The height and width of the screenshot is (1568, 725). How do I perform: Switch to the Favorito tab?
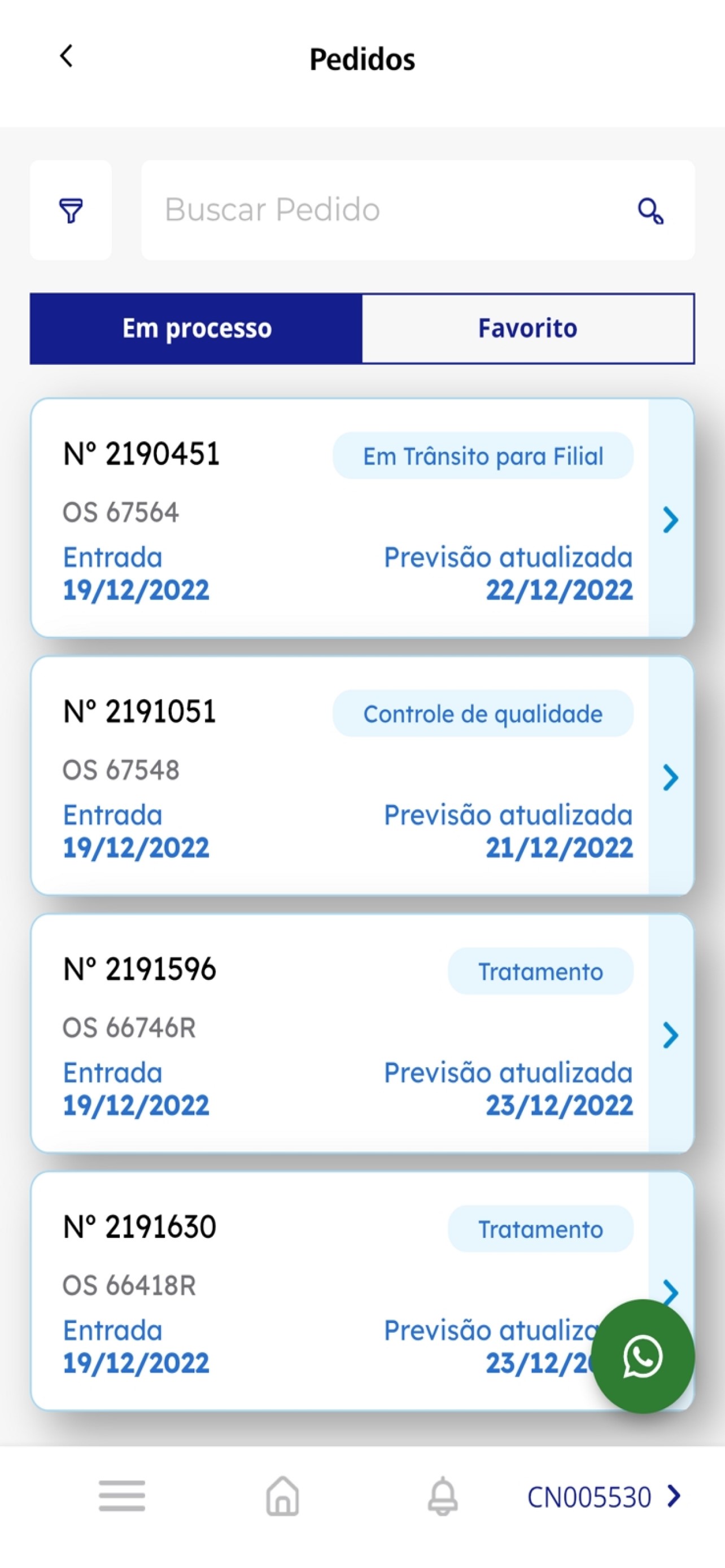(527, 329)
